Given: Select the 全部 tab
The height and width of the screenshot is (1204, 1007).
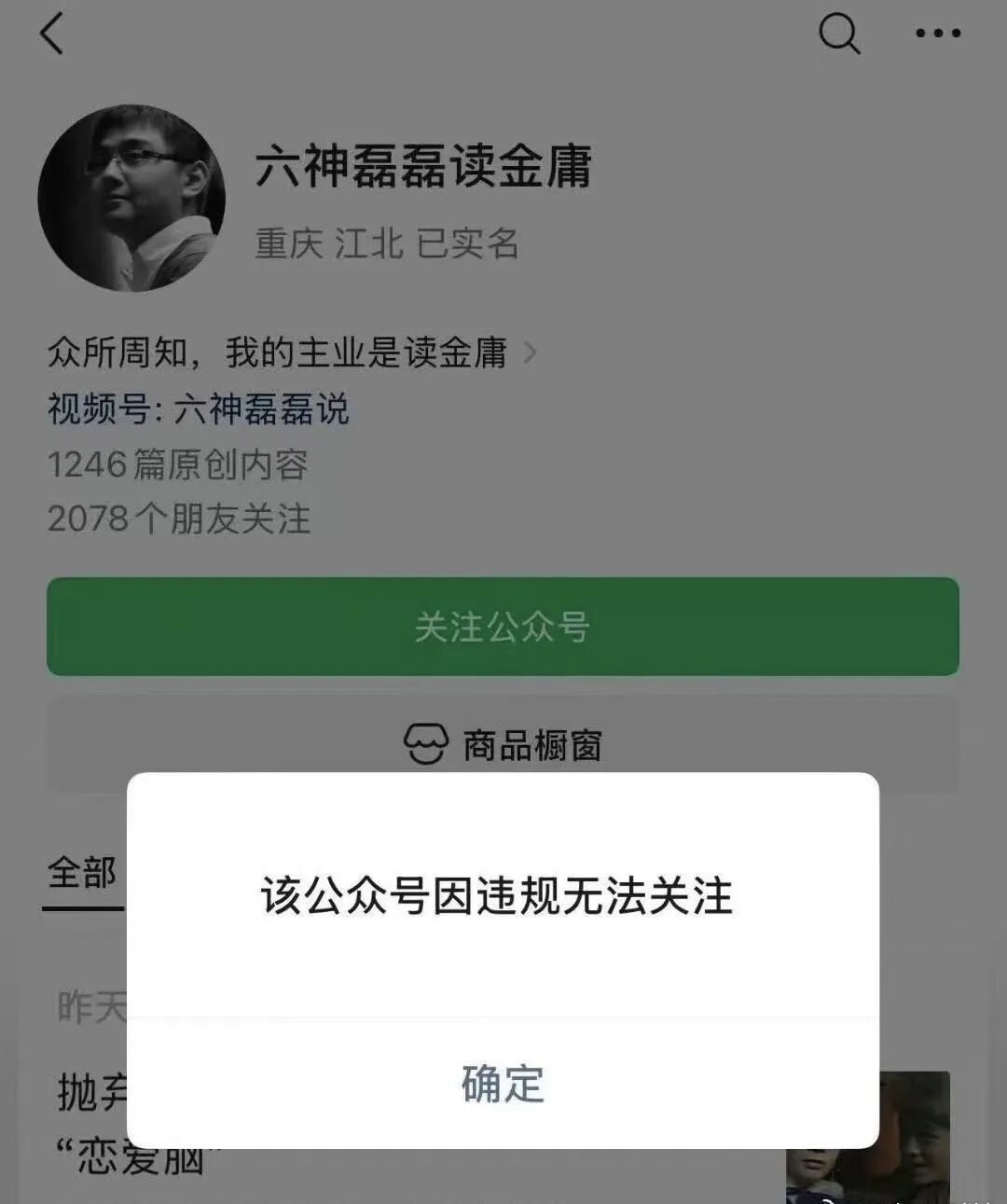Looking at the screenshot, I should click(82, 874).
